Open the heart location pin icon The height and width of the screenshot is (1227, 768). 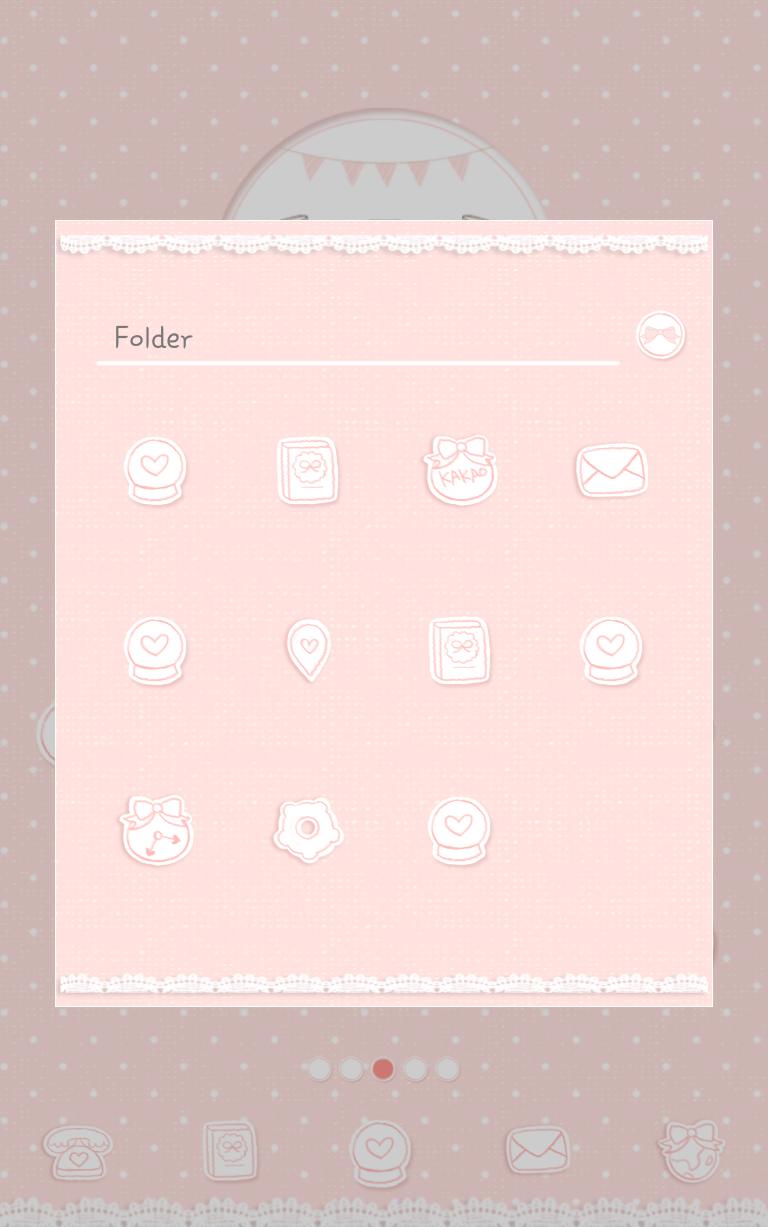pyautogui.click(x=308, y=649)
